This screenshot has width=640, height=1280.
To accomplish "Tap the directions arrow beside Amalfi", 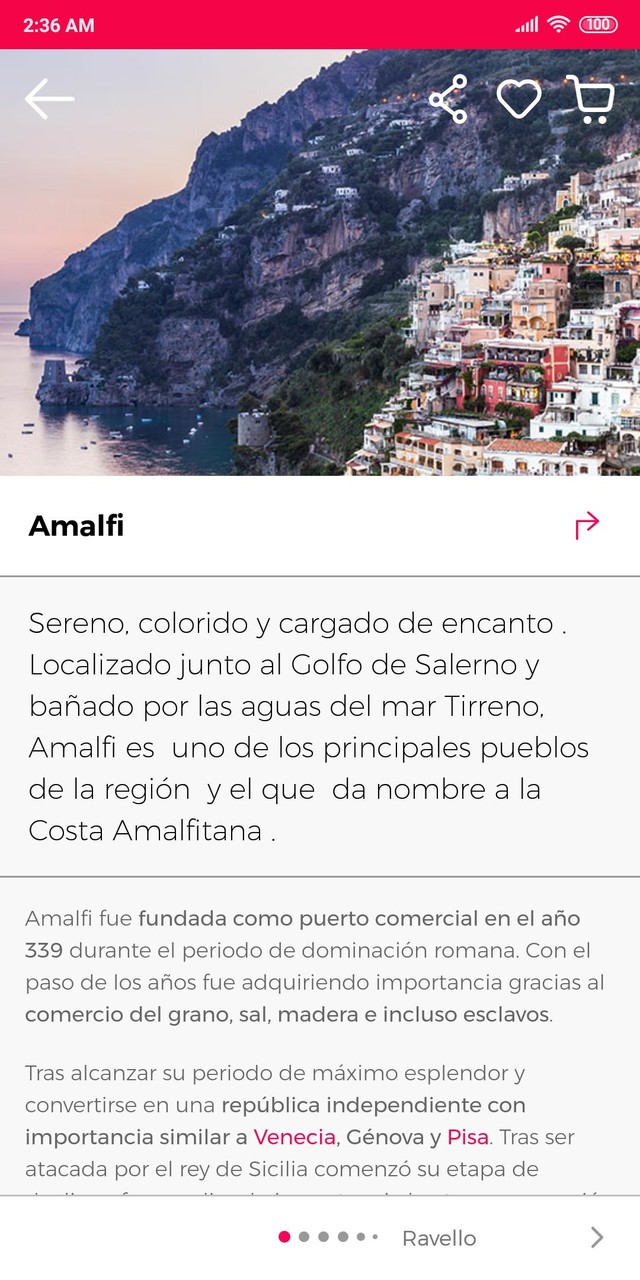I will pyautogui.click(x=587, y=525).
